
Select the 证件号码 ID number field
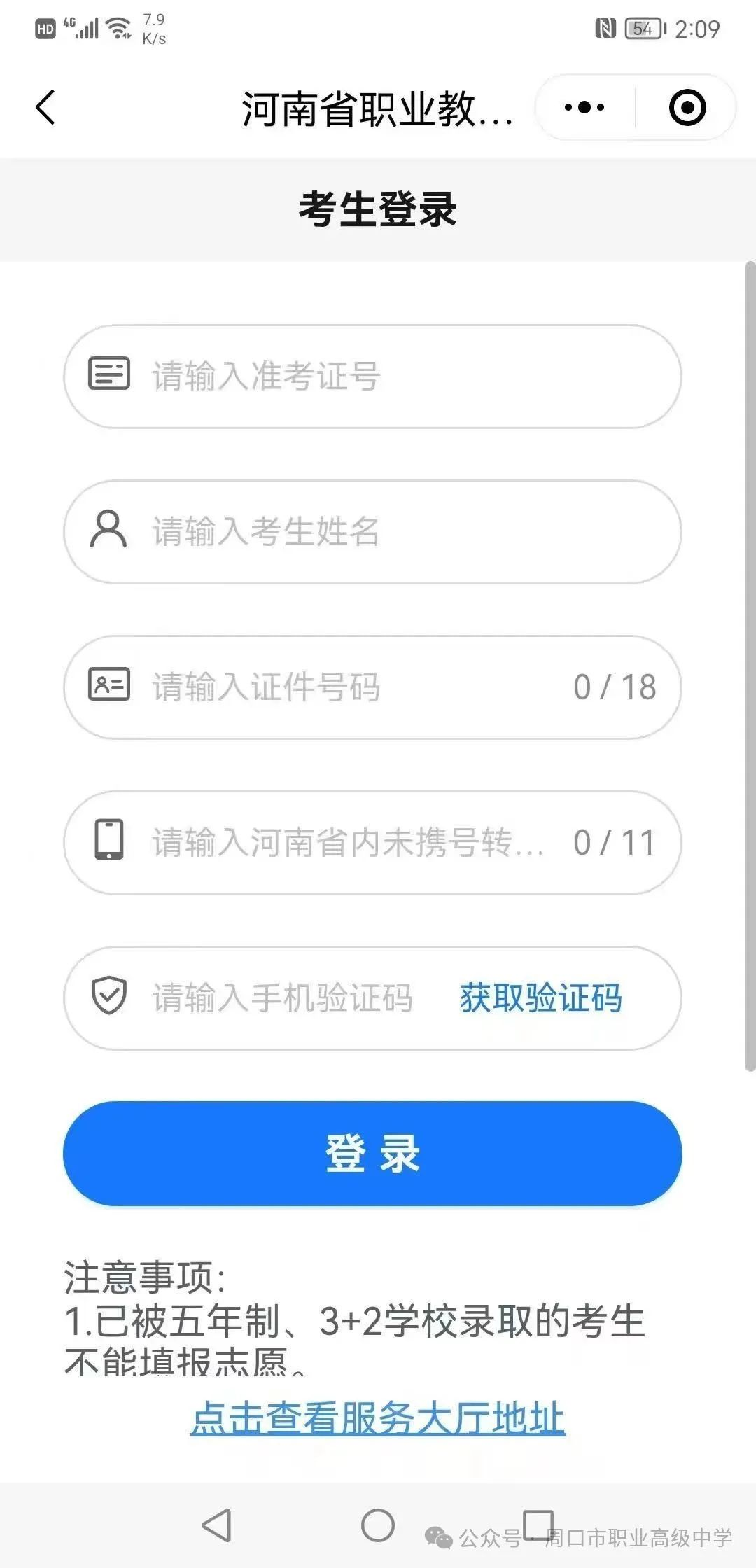coord(350,687)
